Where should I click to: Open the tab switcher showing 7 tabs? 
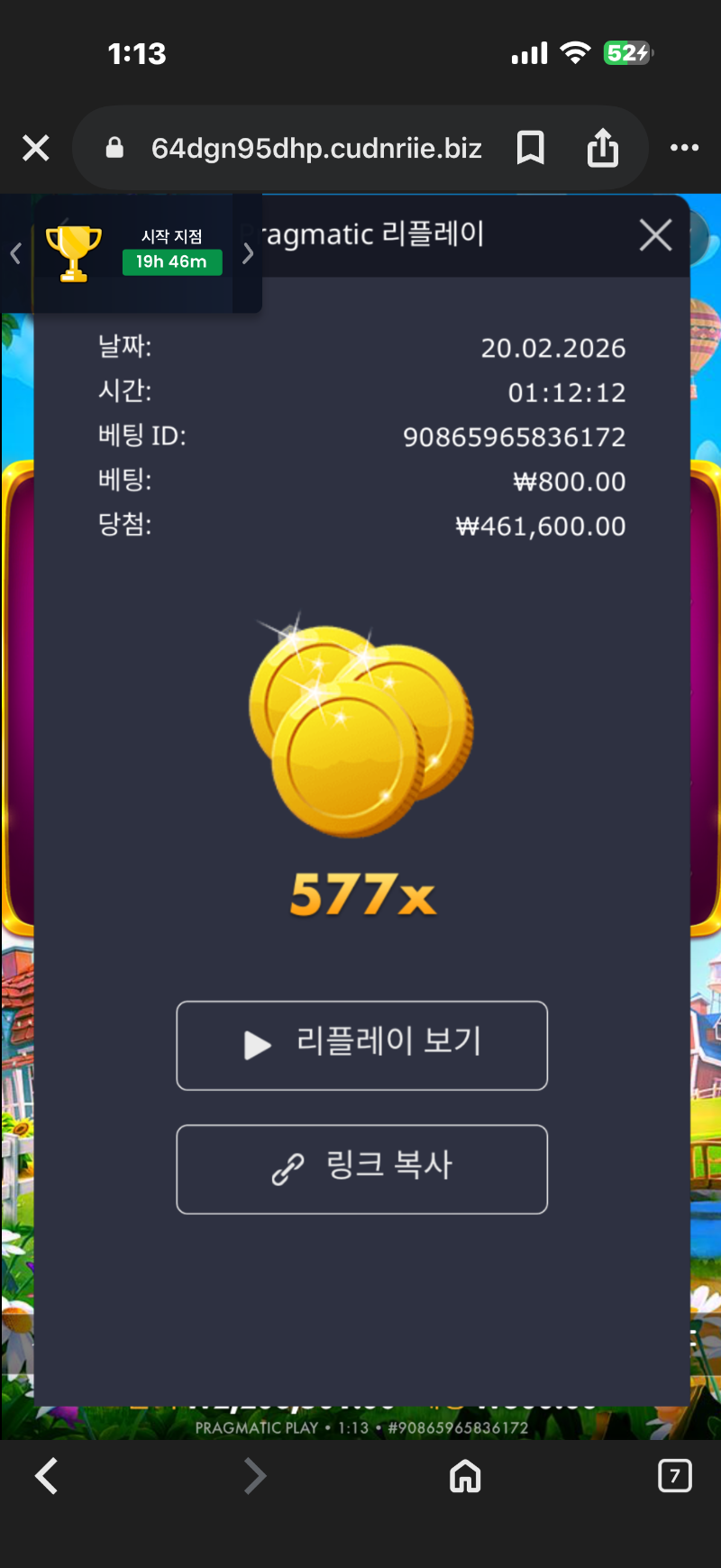(674, 1476)
